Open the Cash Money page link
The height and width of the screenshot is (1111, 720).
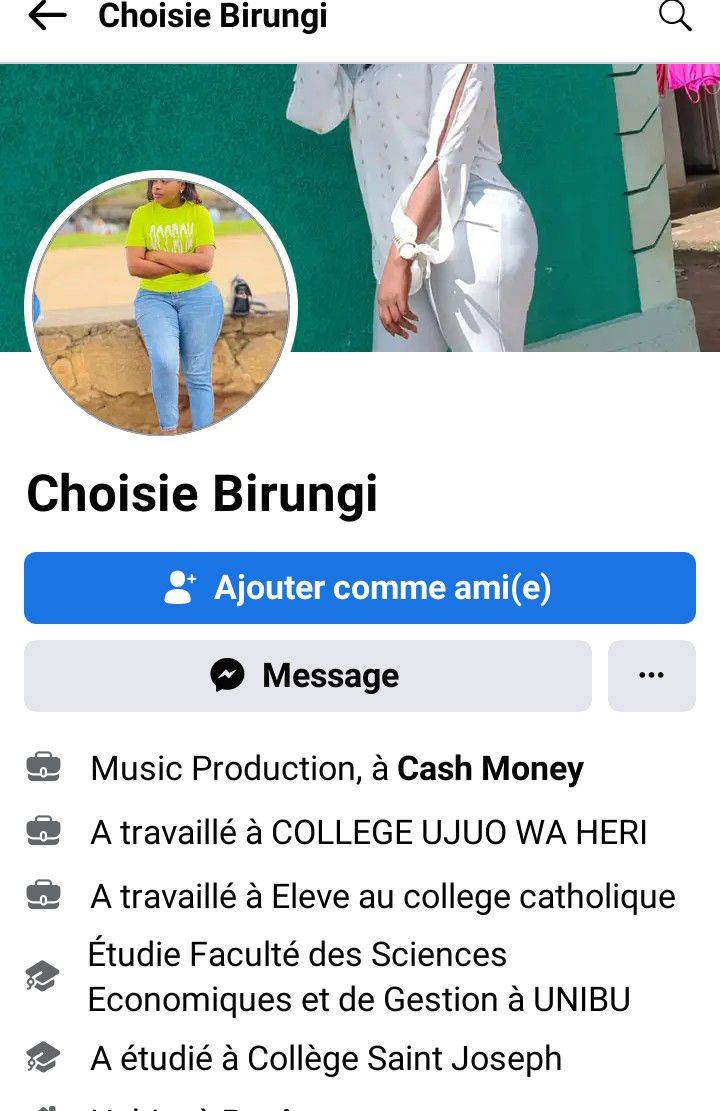click(490, 769)
